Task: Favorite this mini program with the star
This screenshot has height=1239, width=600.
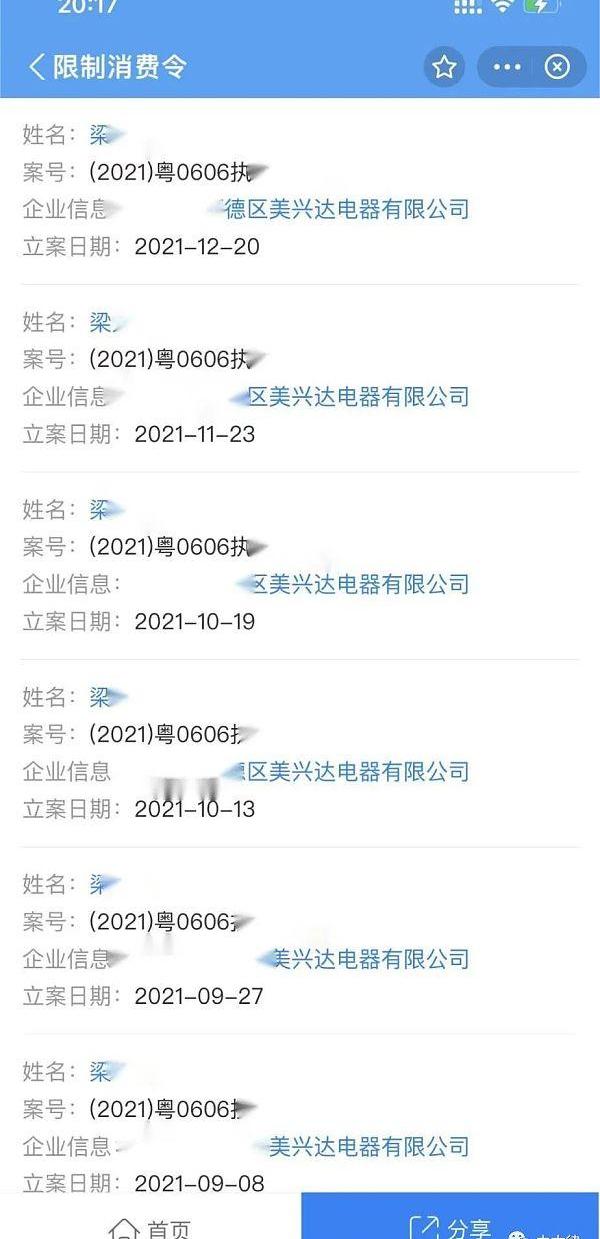Action: pyautogui.click(x=444, y=67)
